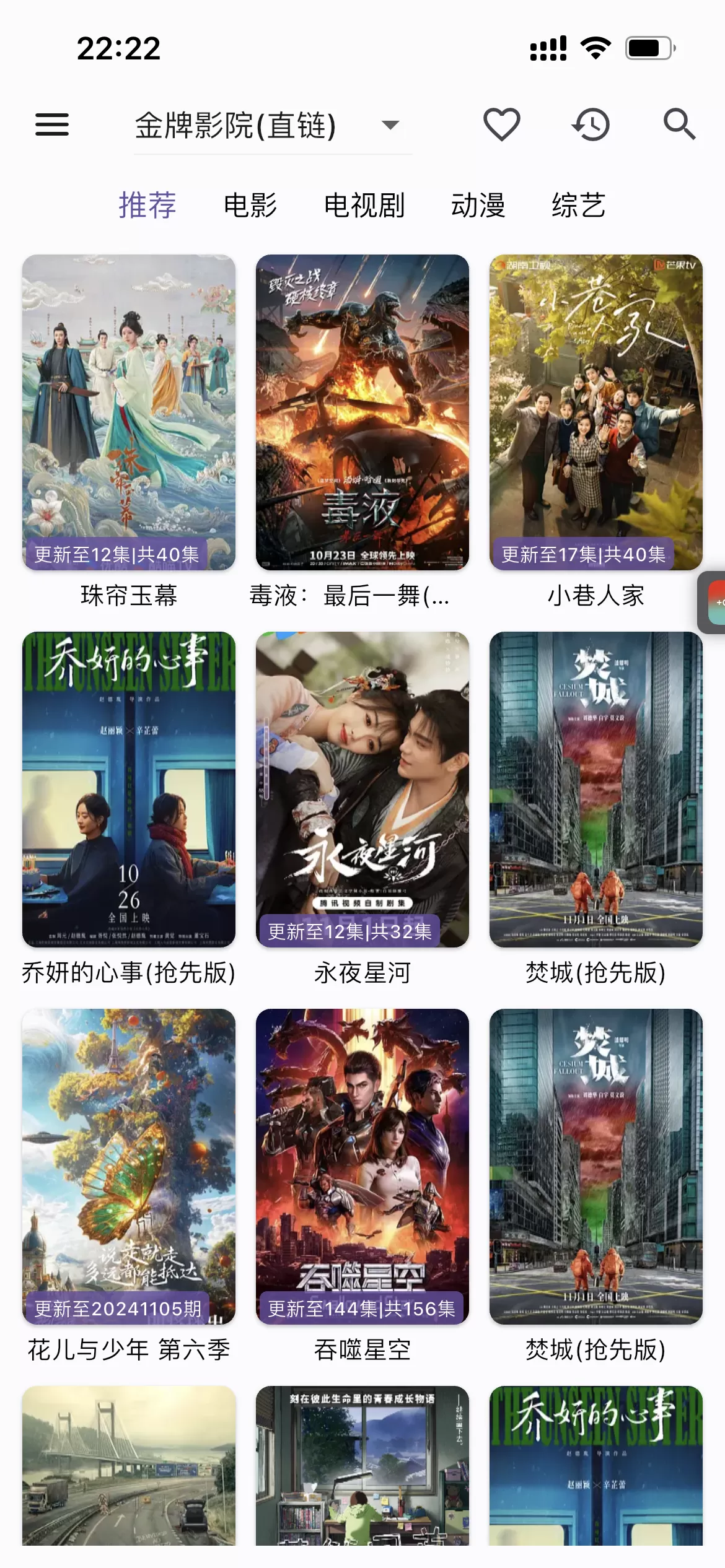This screenshot has width=725, height=1568.
Task: Open the 永夜星河 drama card
Action: (362, 809)
